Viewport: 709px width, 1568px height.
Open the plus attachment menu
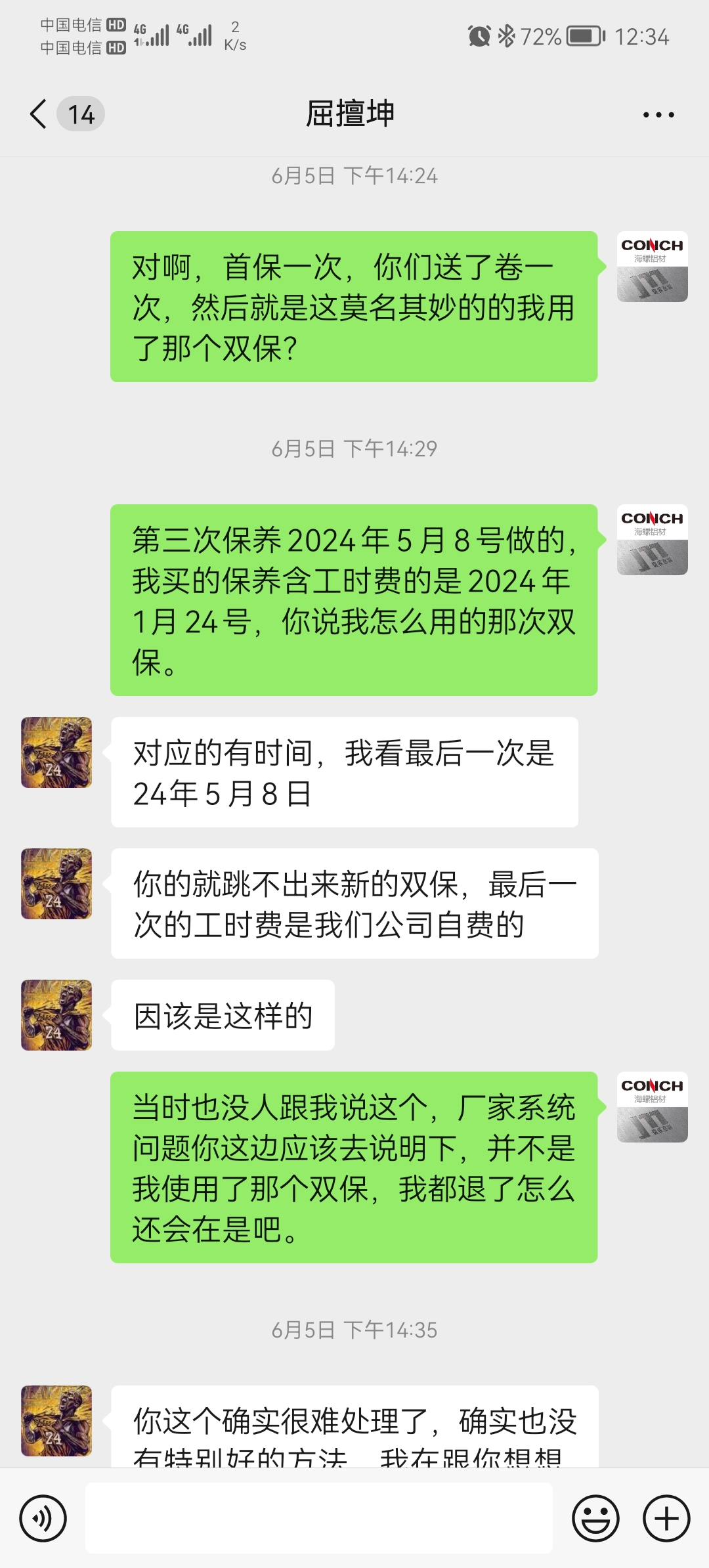[x=666, y=1518]
